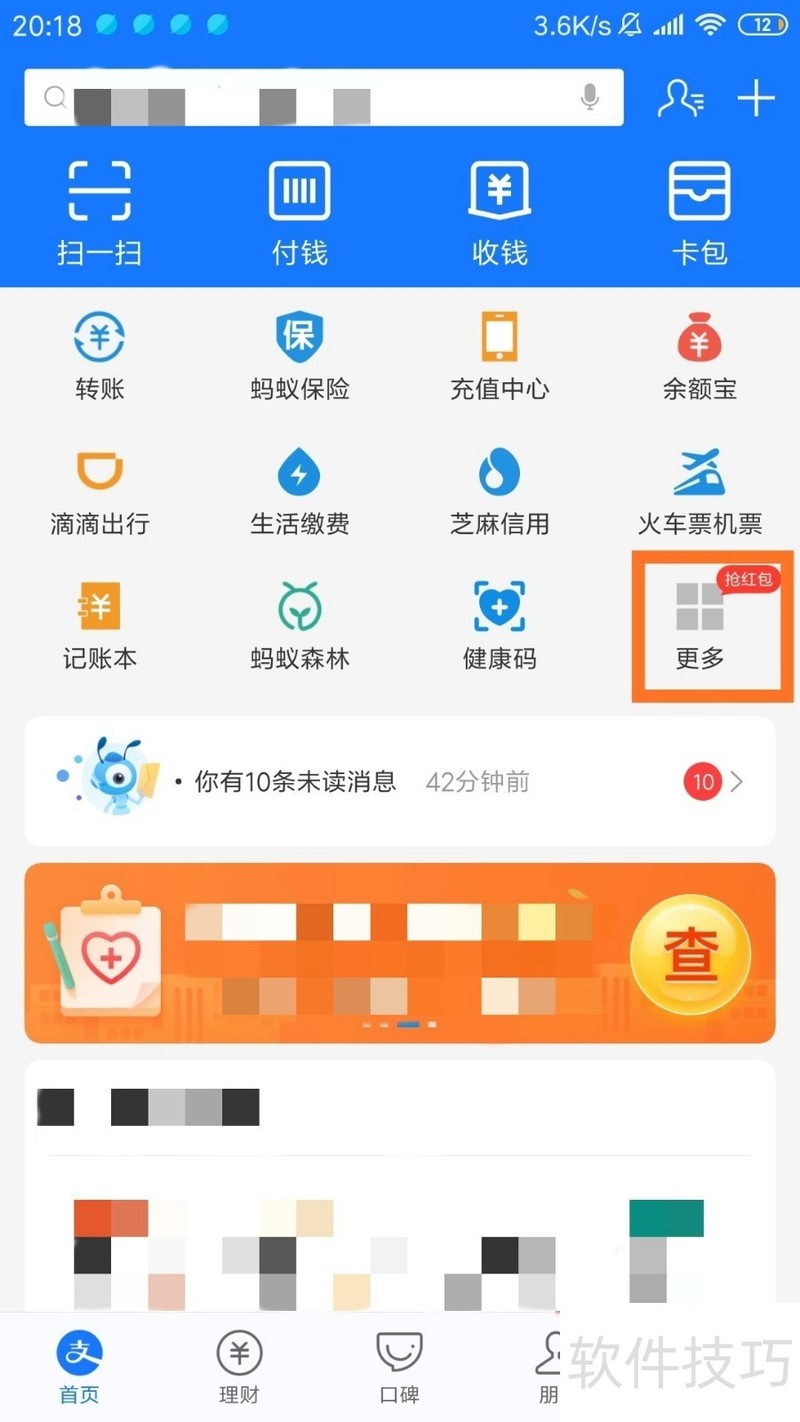Screen dimensions: 800x1422
Task: Open the 口碑 tab
Action: [399, 1368]
